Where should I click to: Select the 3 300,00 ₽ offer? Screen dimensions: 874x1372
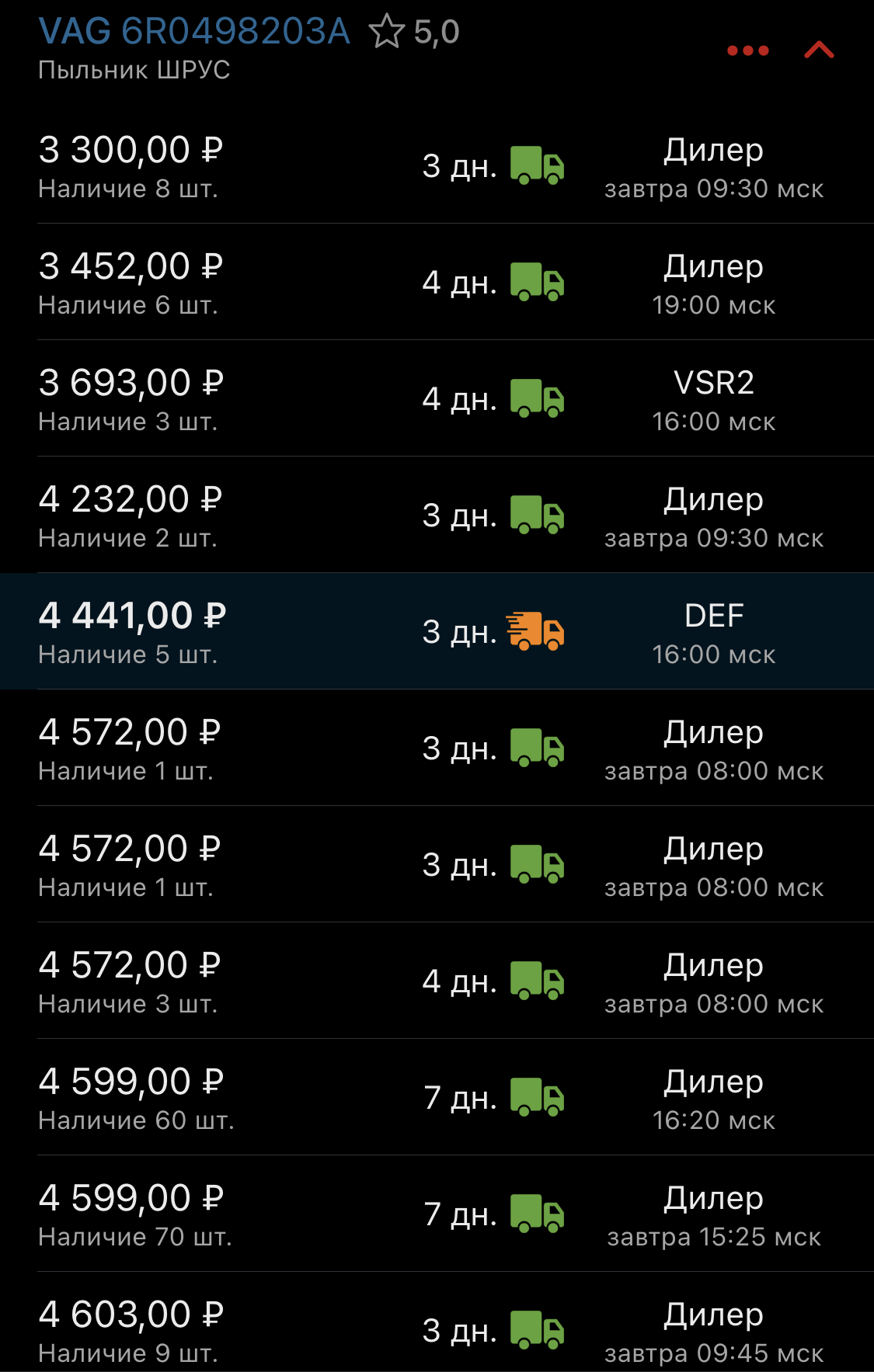[x=437, y=166]
